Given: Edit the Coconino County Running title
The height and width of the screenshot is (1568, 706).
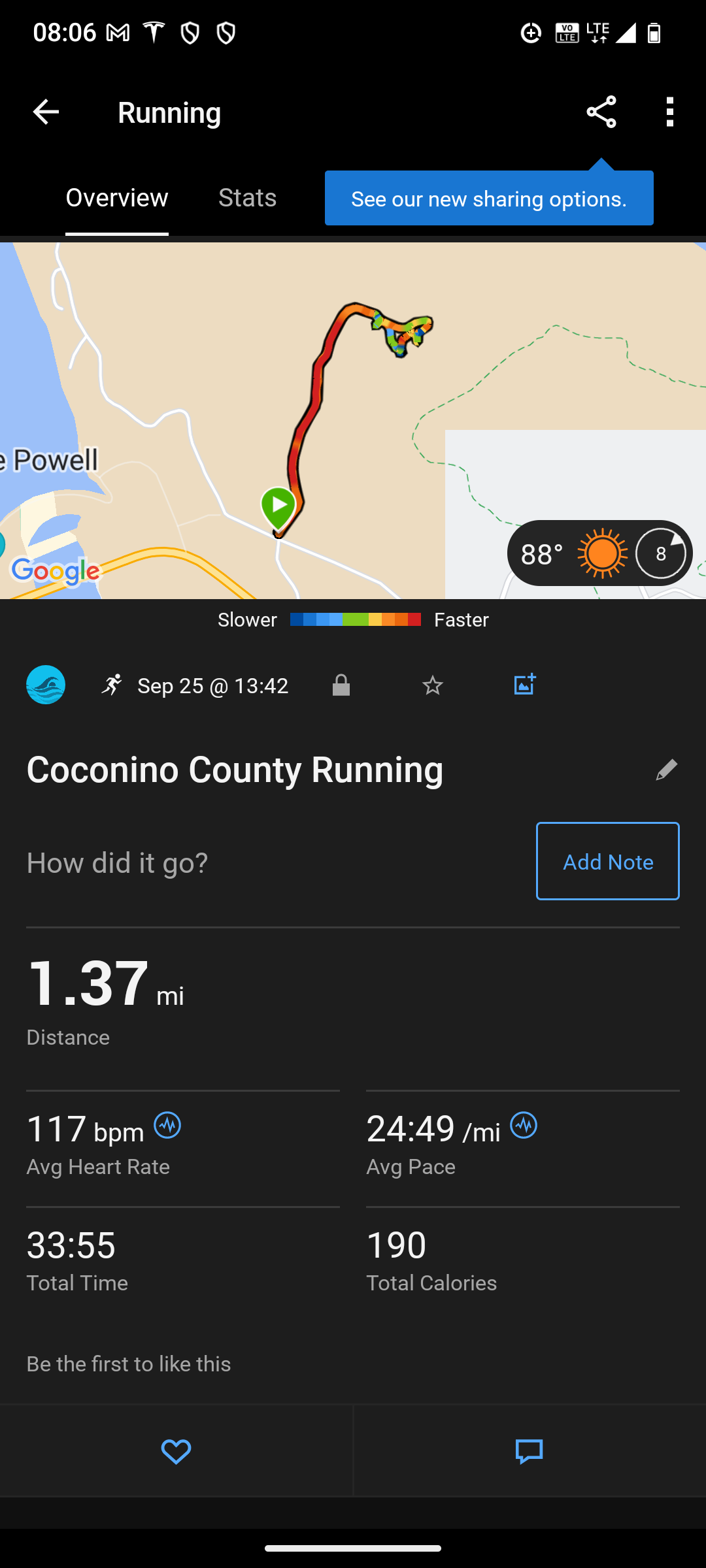Looking at the screenshot, I should click(x=666, y=770).
